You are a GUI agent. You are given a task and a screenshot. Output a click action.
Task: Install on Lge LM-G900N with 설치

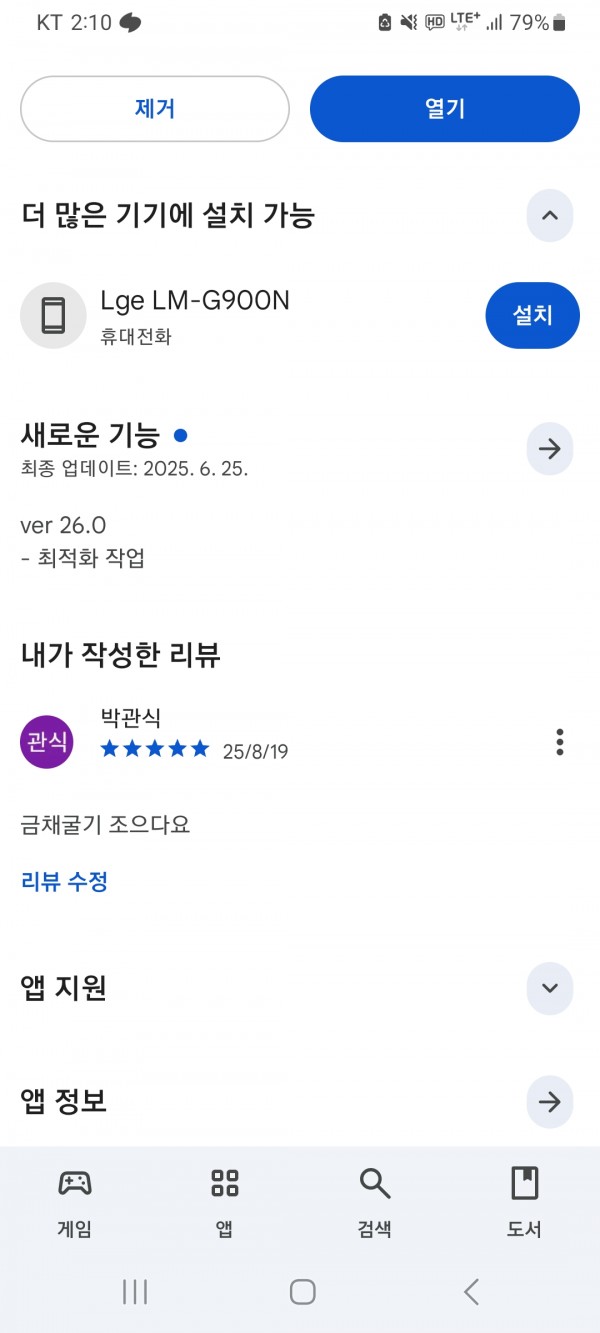(533, 315)
